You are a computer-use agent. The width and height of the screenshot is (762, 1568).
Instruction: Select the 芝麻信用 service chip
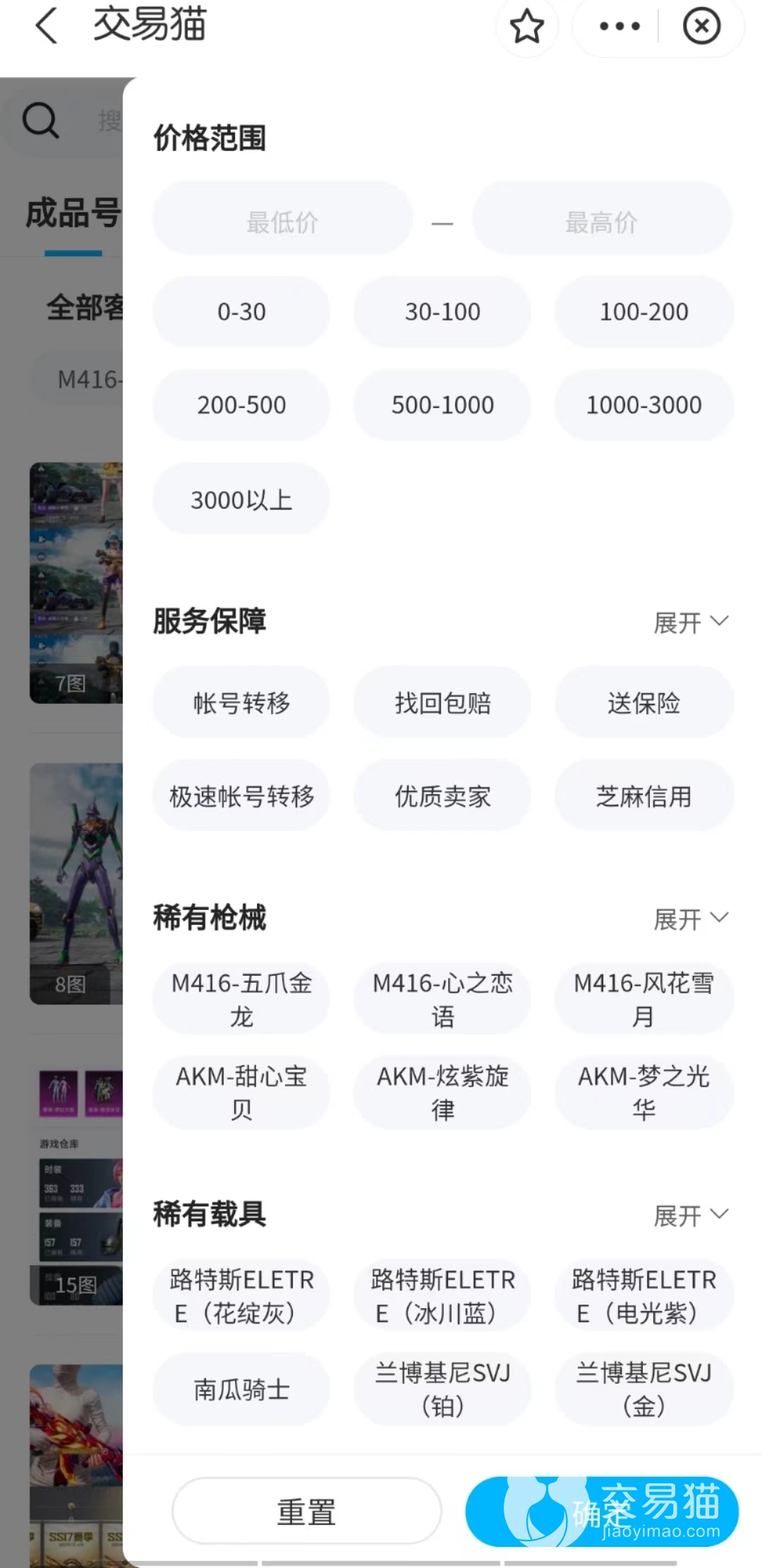pyautogui.click(x=643, y=796)
